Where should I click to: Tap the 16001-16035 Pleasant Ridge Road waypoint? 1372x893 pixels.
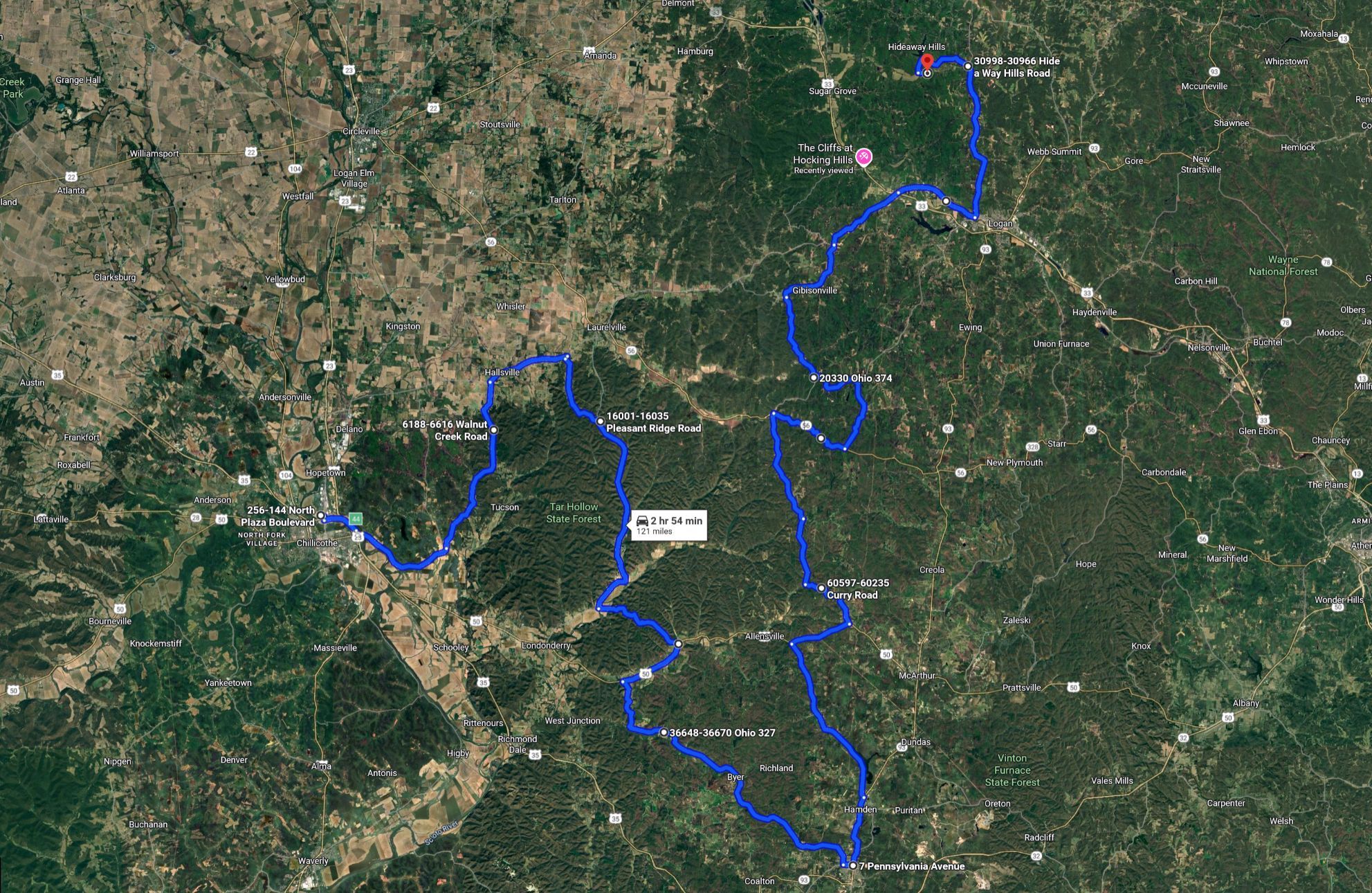point(600,421)
